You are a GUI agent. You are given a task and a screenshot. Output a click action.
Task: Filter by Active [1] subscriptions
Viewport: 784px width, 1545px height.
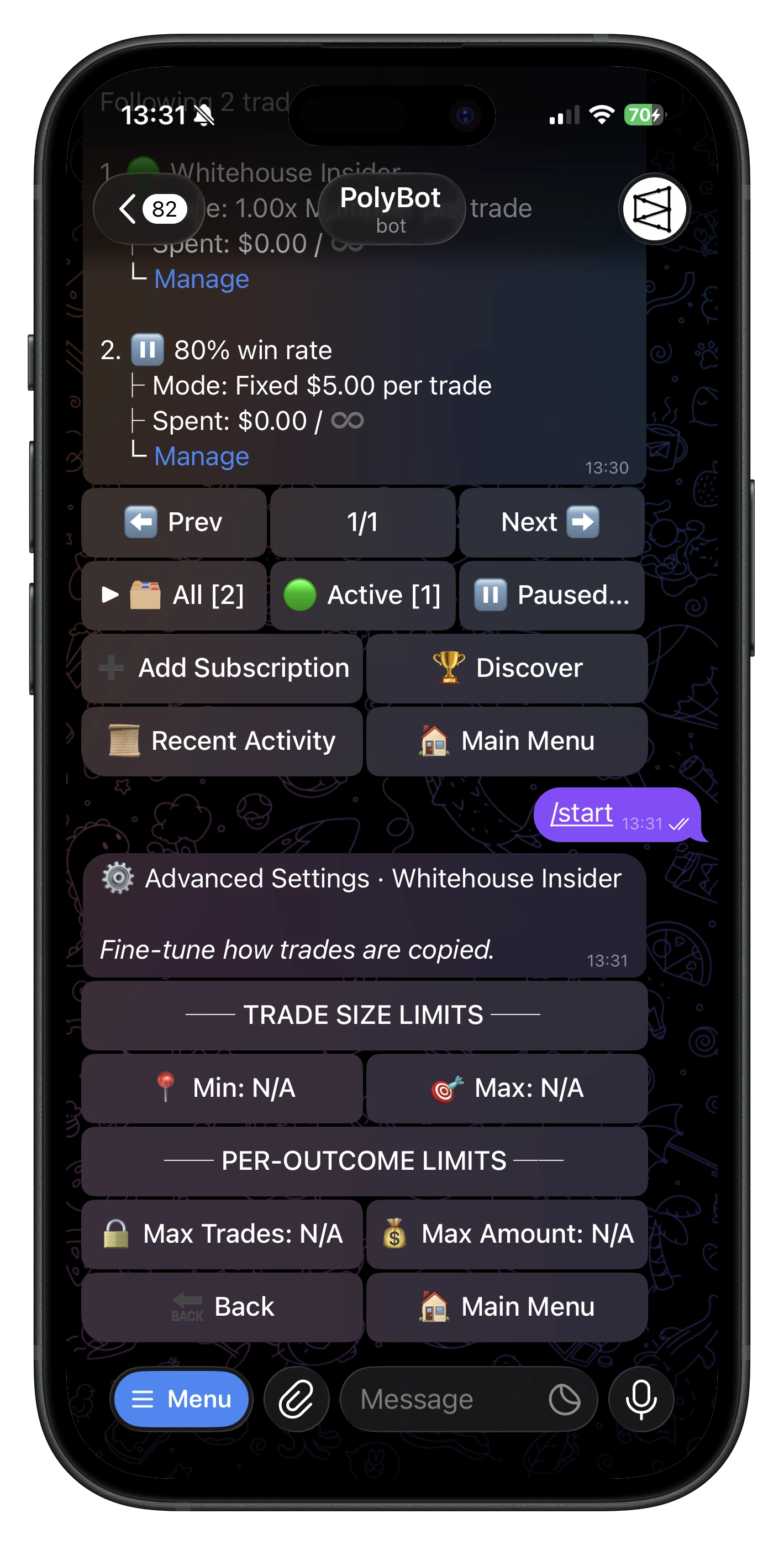[x=362, y=595]
